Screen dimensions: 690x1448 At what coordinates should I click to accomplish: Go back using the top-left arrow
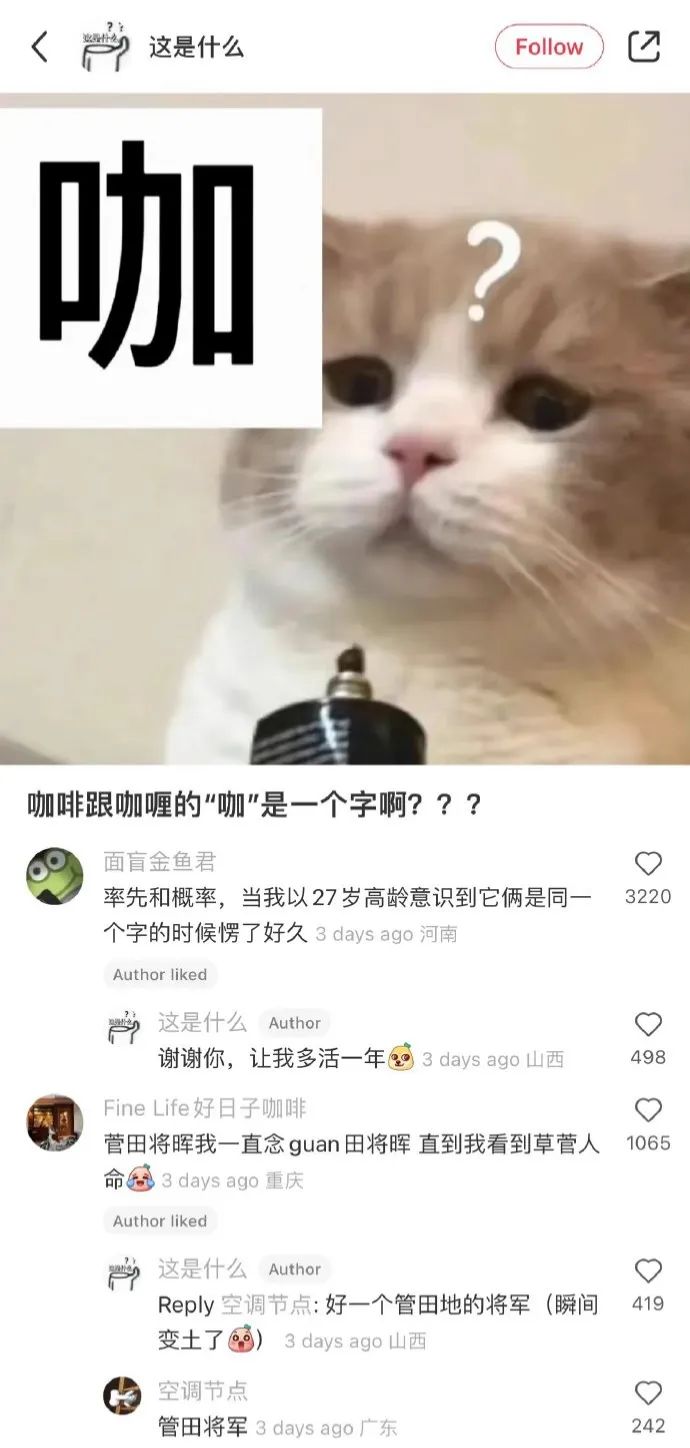tap(40, 47)
